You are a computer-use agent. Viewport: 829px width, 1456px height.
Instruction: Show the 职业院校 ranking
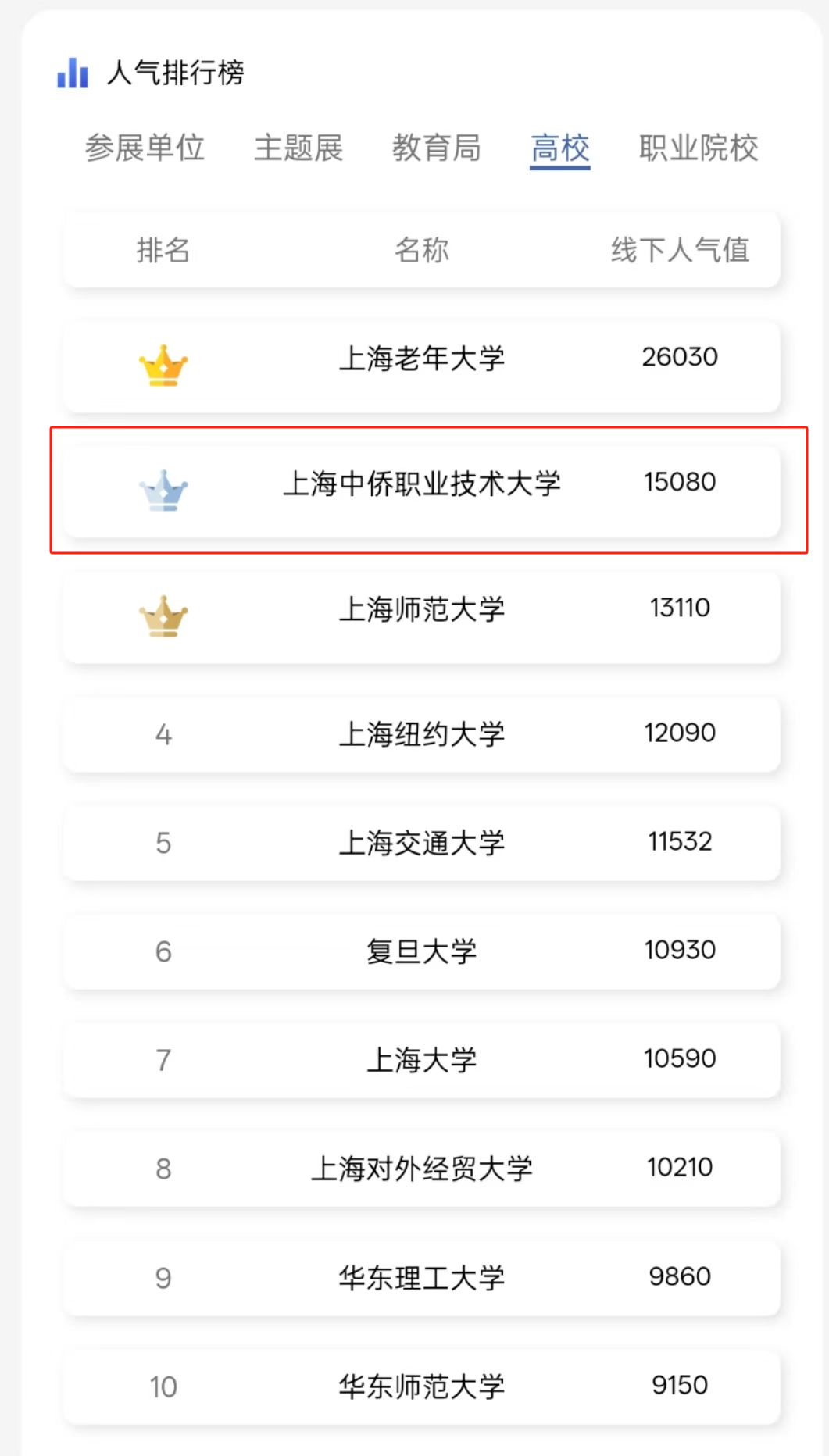699,148
